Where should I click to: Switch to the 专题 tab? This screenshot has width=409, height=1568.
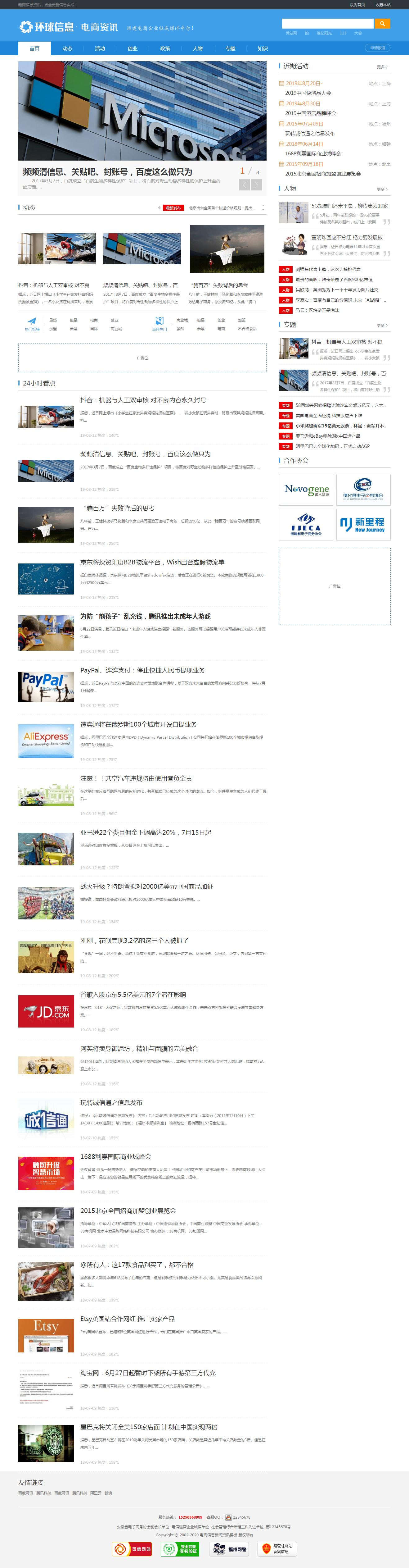(x=230, y=49)
